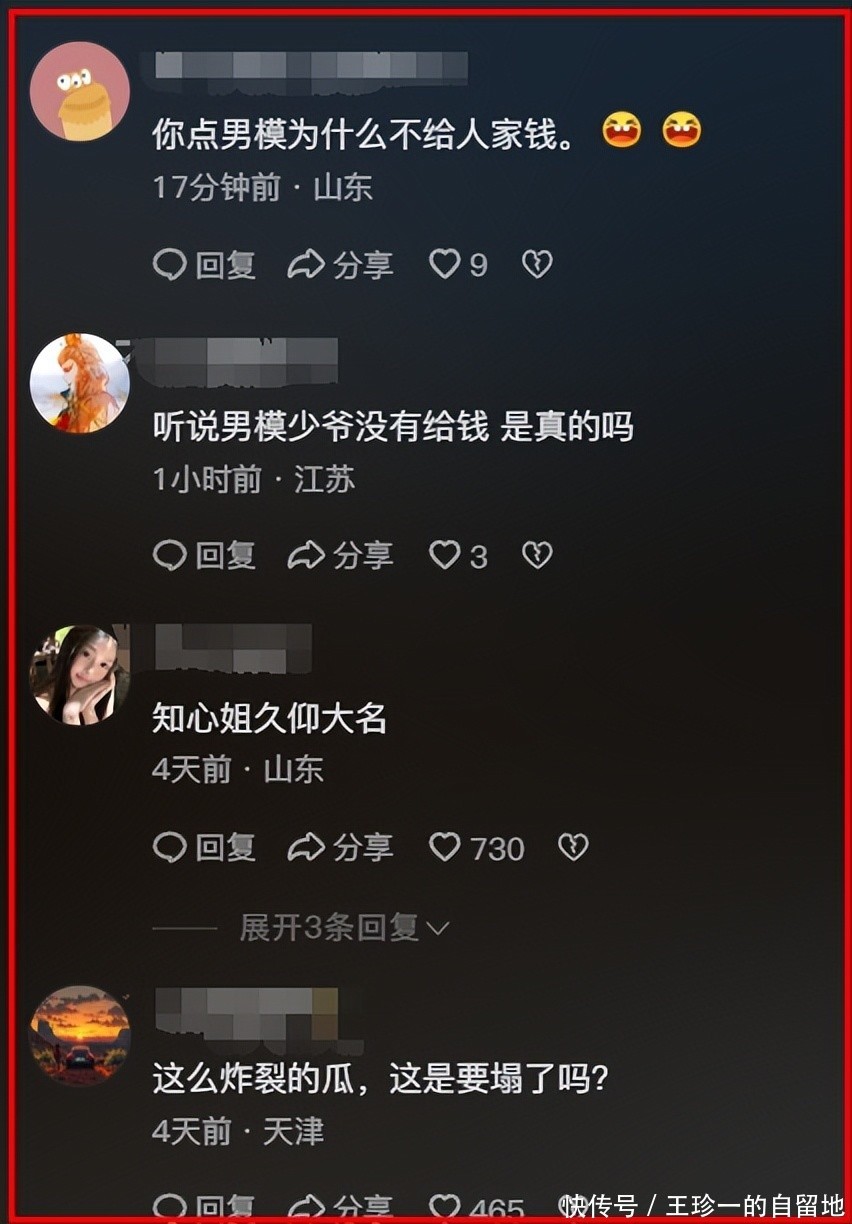Like the comment with 730 likes
The width and height of the screenshot is (852, 1224).
[x=475, y=848]
